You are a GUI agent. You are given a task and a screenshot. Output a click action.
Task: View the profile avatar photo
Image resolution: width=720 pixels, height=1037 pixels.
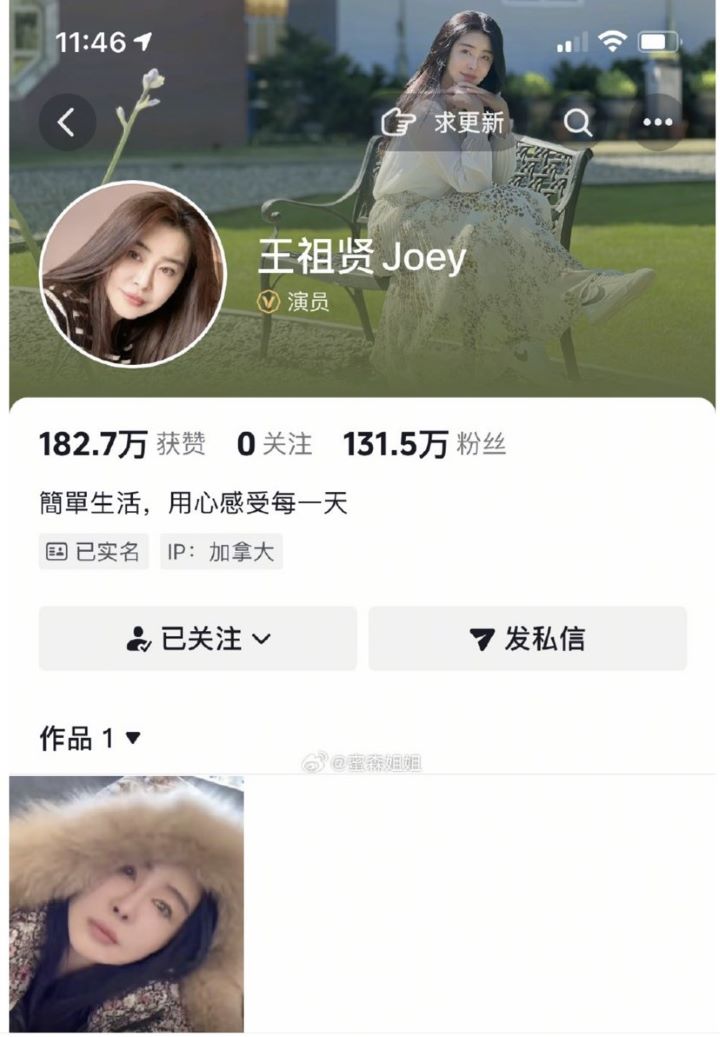pos(132,274)
